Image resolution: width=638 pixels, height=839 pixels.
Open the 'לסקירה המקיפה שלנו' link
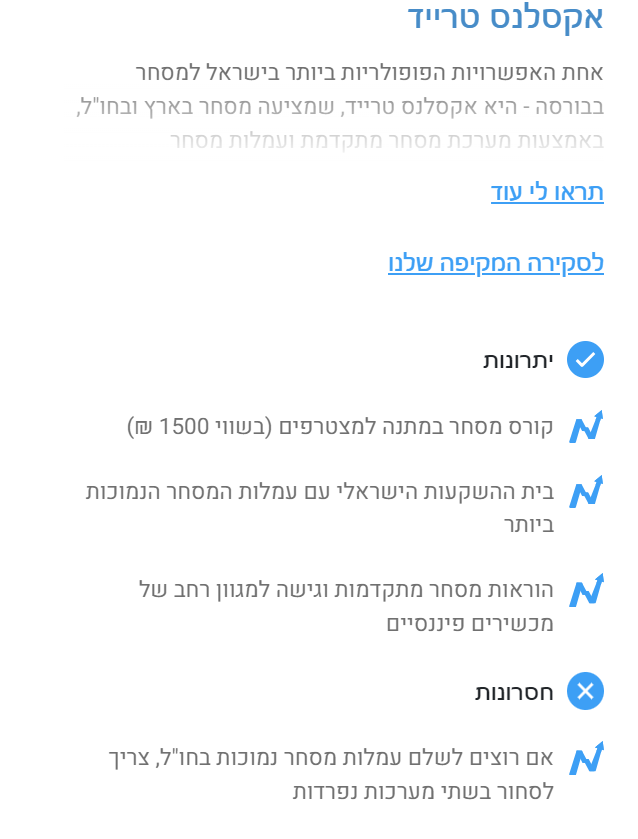(x=496, y=263)
